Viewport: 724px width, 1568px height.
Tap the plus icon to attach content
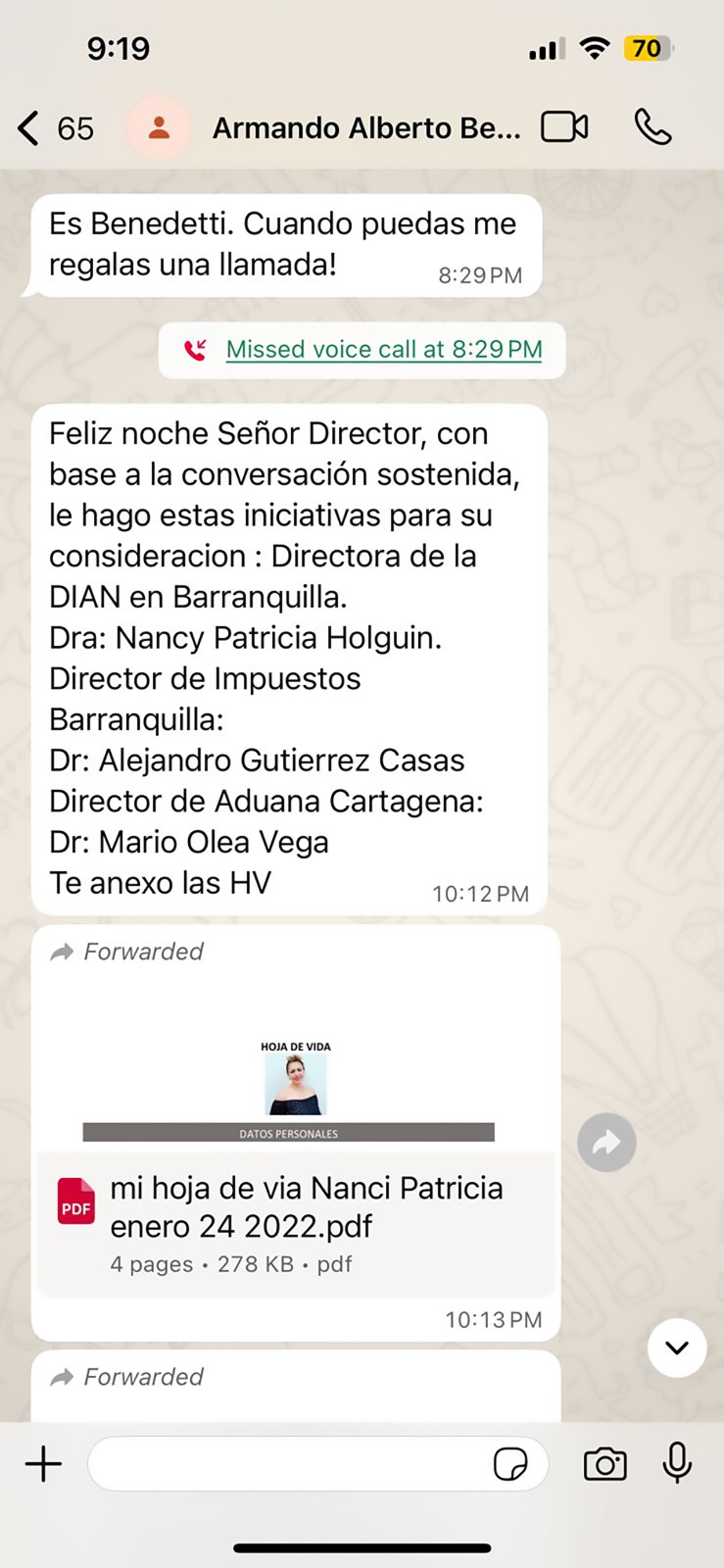42,1464
